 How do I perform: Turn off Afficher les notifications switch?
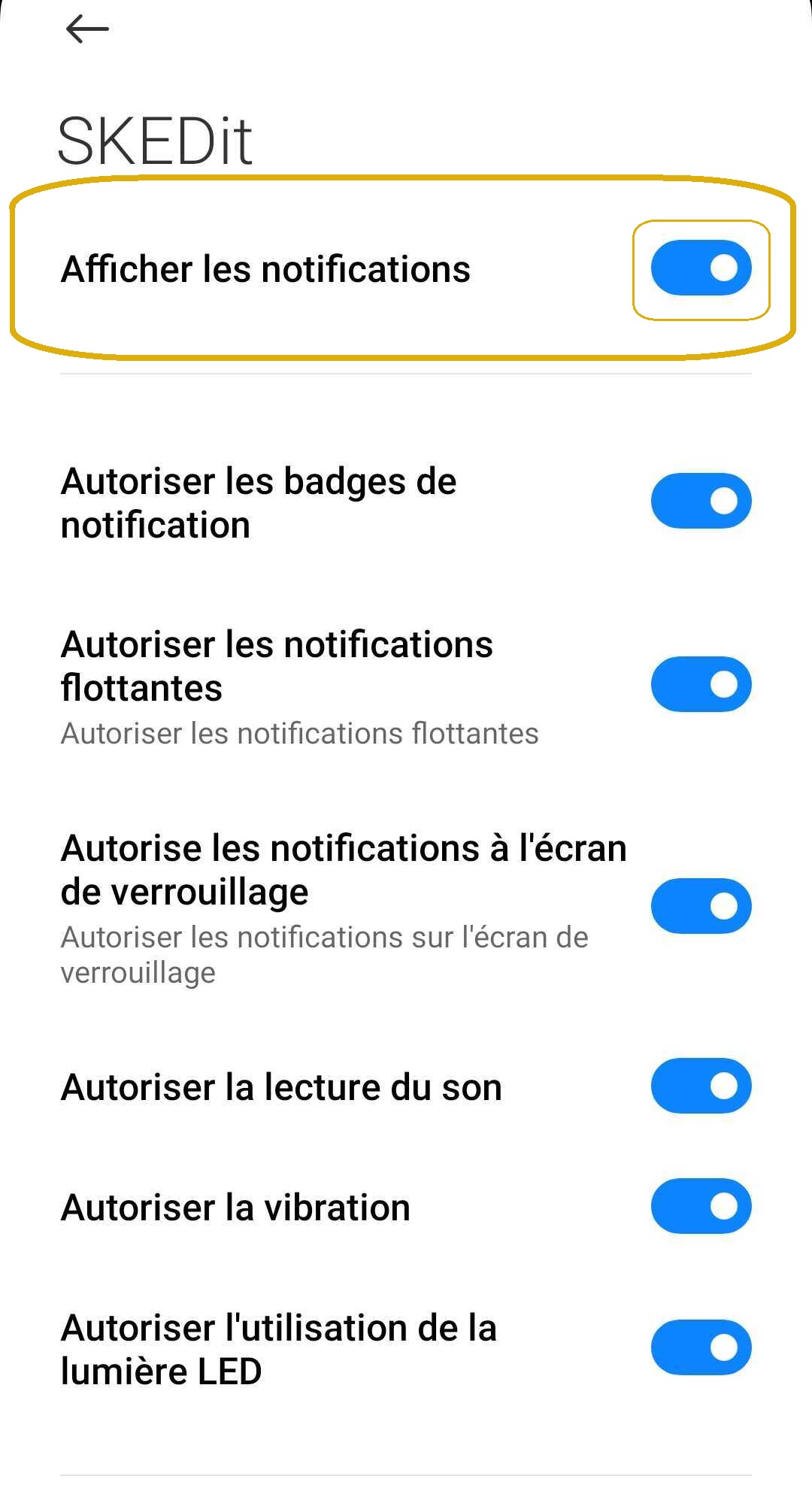[x=701, y=268]
